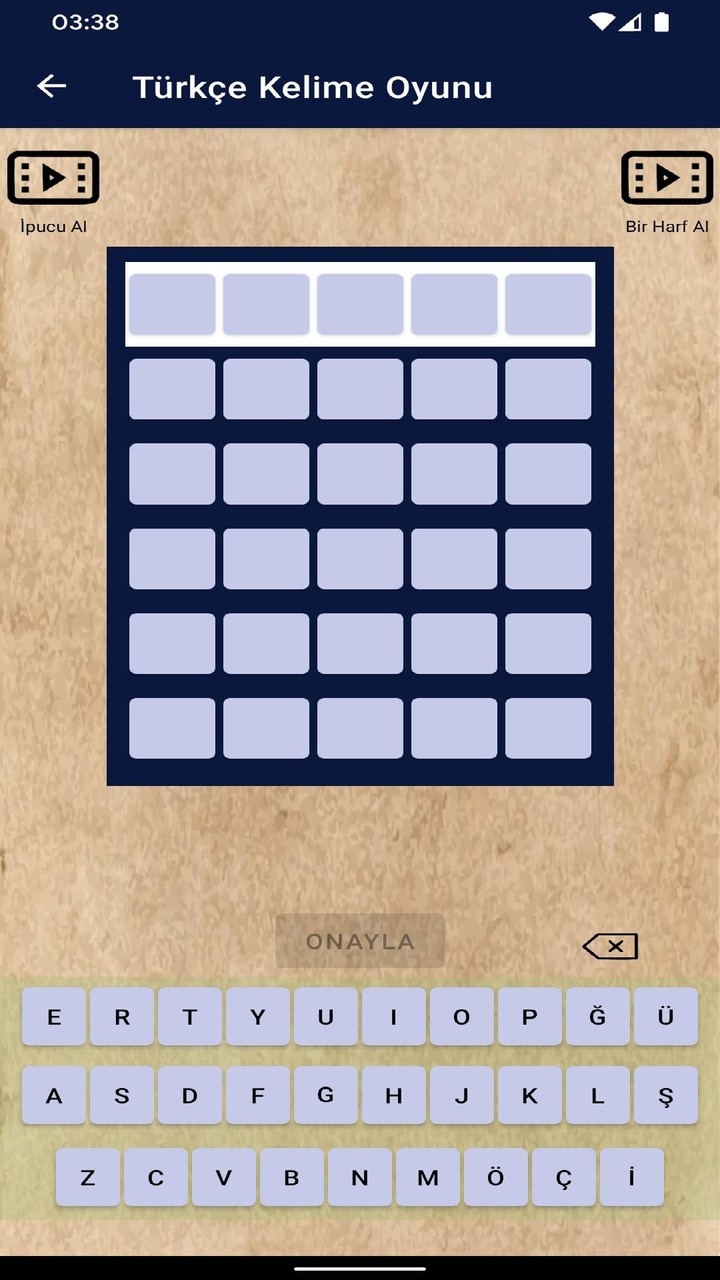Select the first tile in the active row
The height and width of the screenshot is (1280, 720).
point(171,304)
